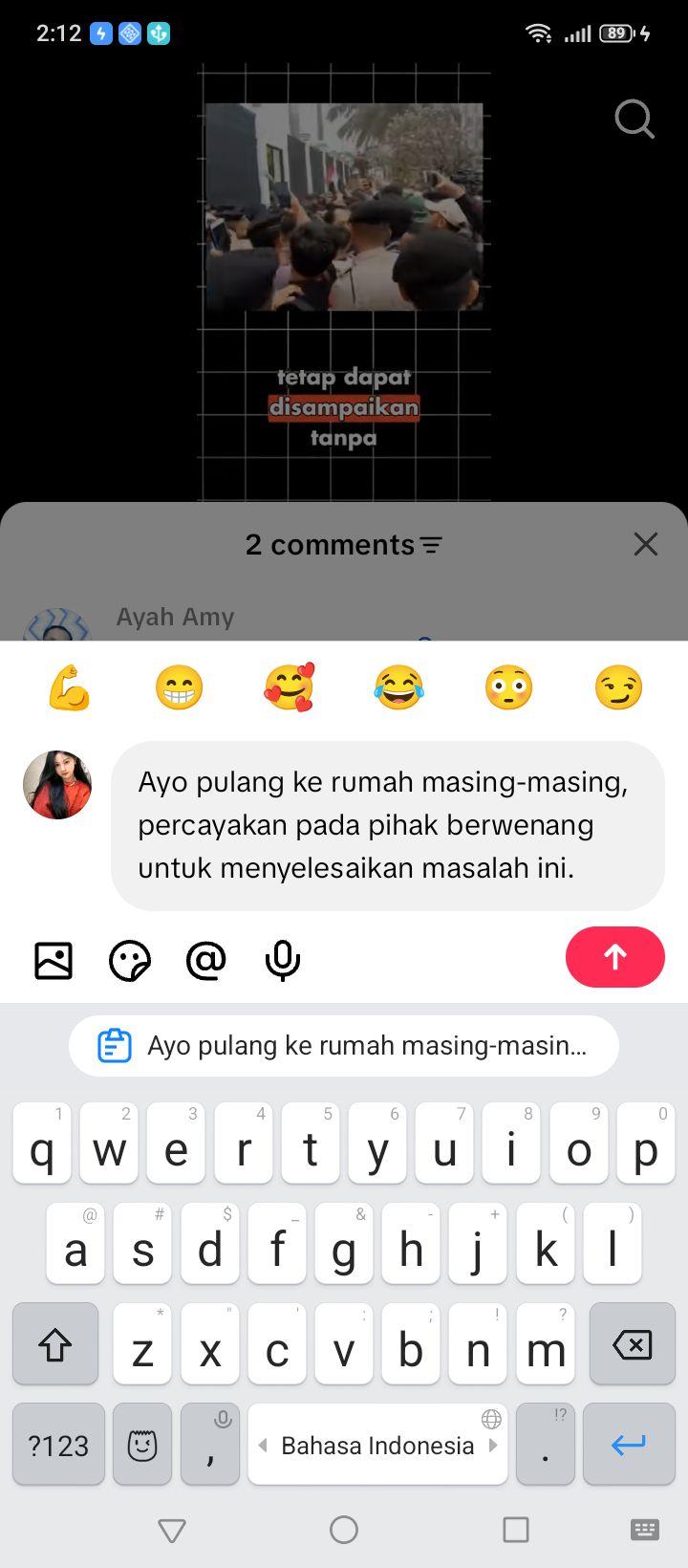Add the smiling face with hearts emoji

[x=290, y=686]
